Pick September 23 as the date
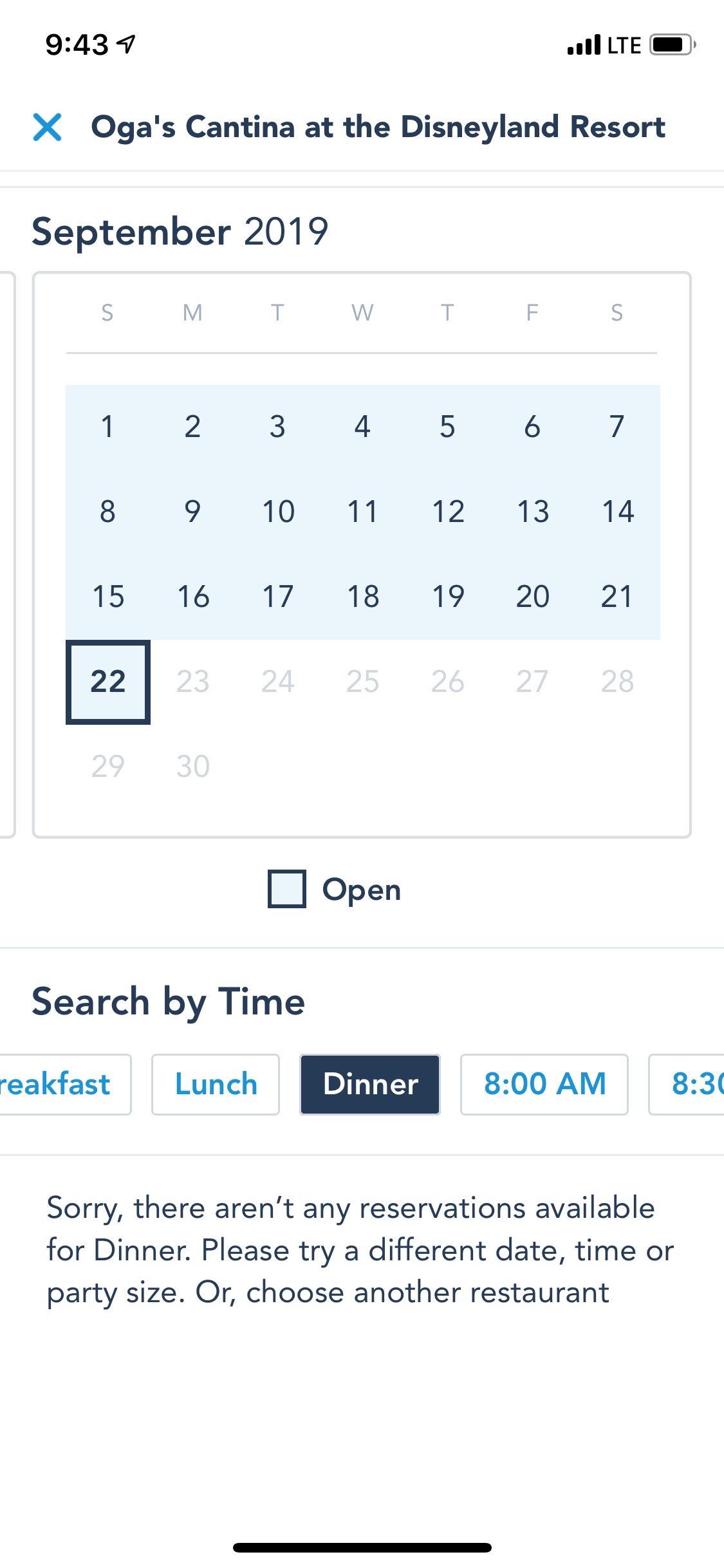Image resolution: width=724 pixels, height=1568 pixels. click(x=193, y=682)
